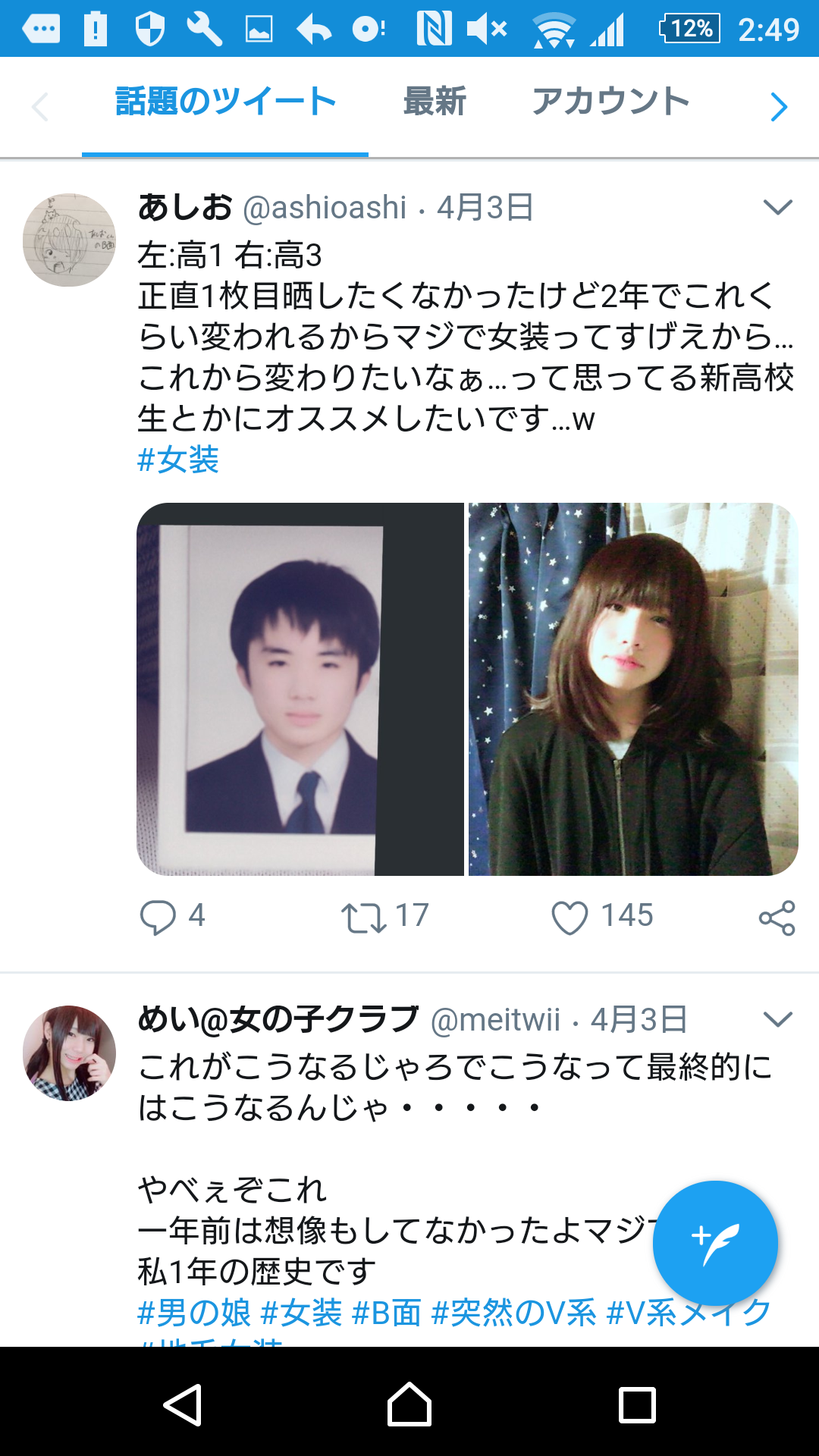
Task: Reply to あしお's tweet
Action: coord(158,917)
